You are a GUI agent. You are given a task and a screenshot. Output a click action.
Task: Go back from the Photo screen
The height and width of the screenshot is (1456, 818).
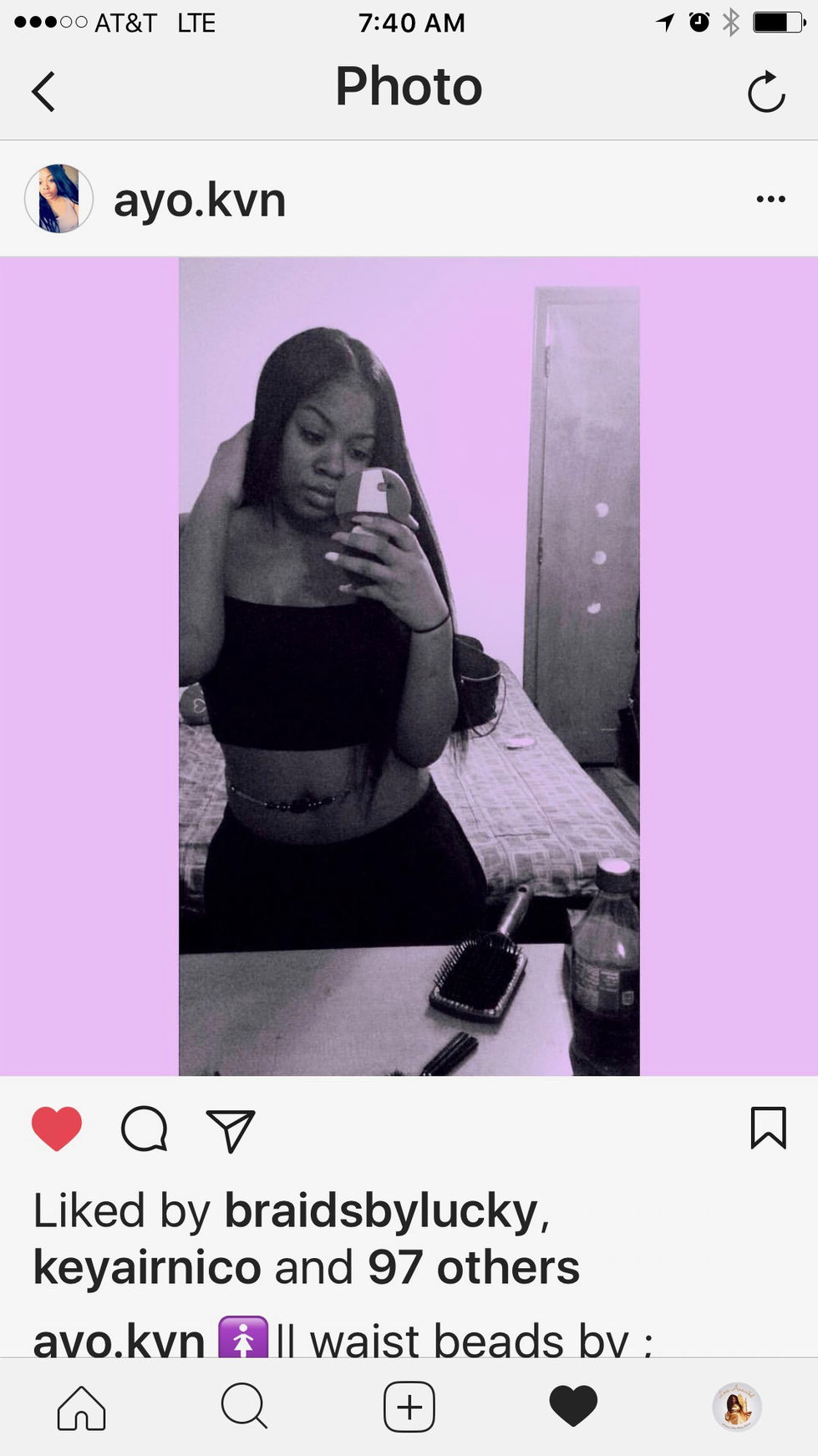(43, 91)
